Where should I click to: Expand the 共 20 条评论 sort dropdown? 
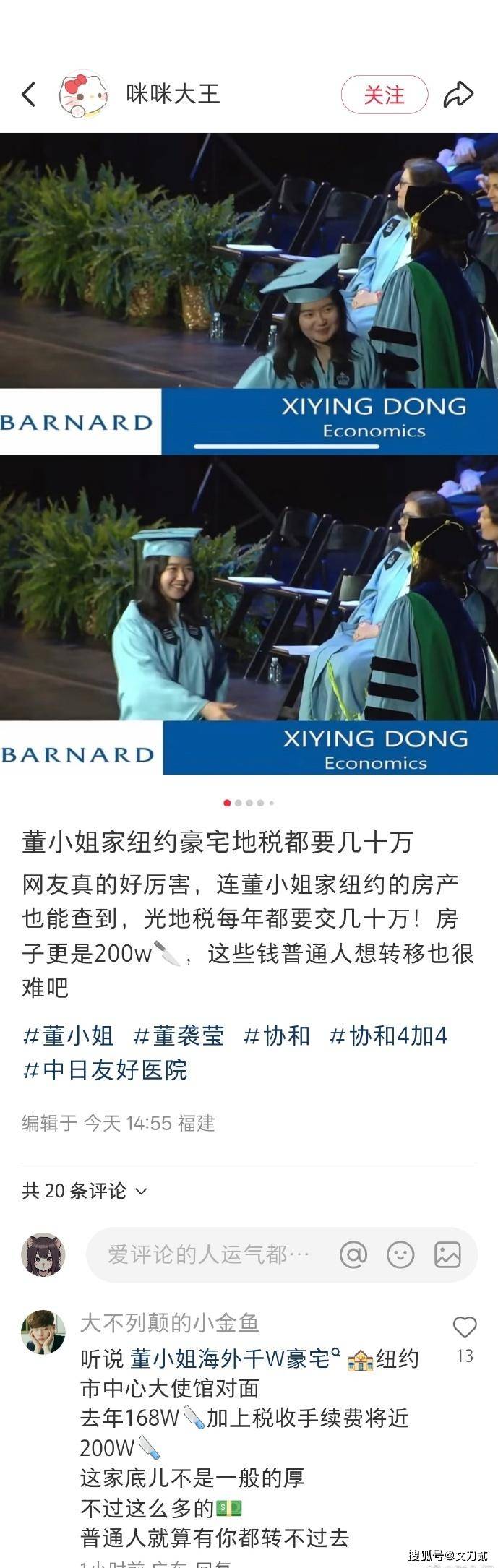click(x=85, y=1191)
